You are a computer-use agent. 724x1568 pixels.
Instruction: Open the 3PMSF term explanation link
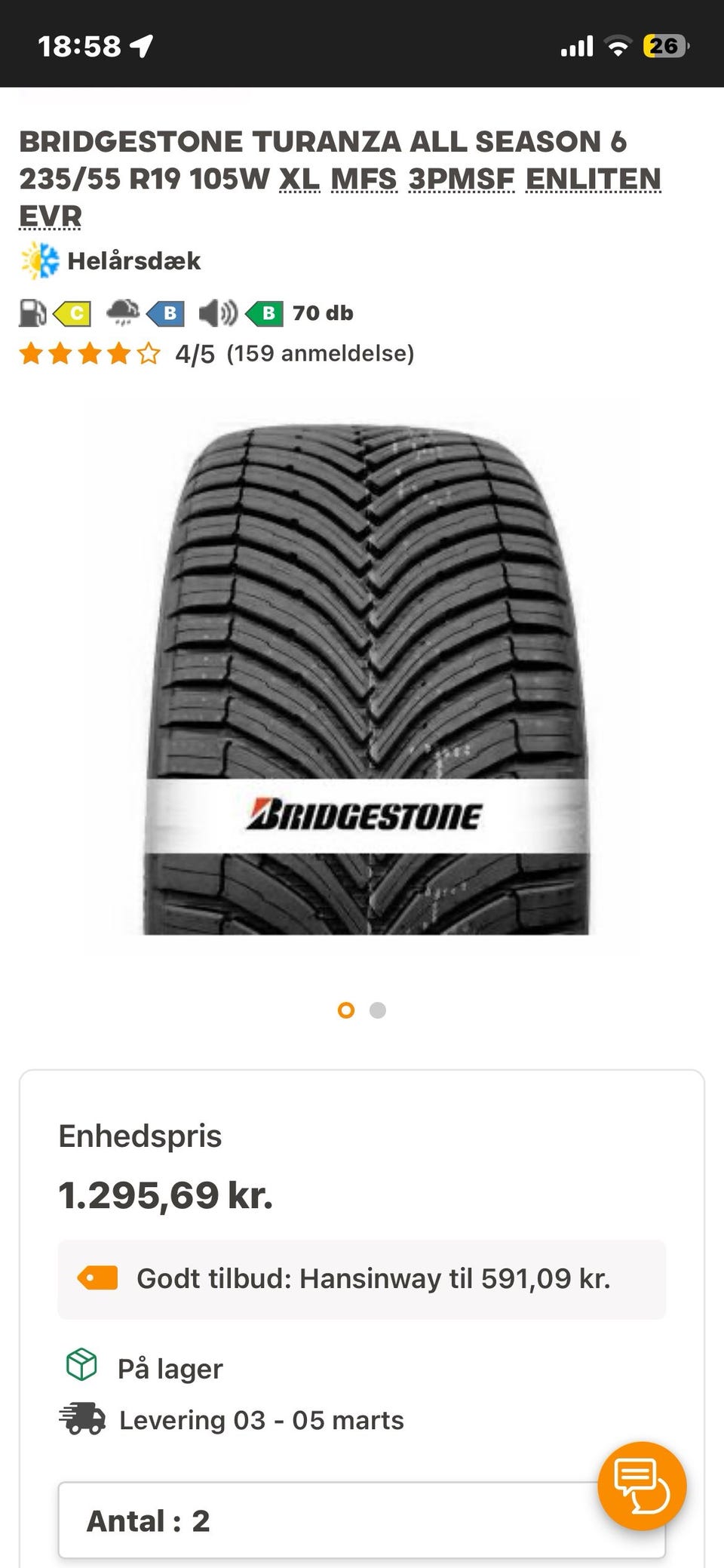tap(462, 180)
